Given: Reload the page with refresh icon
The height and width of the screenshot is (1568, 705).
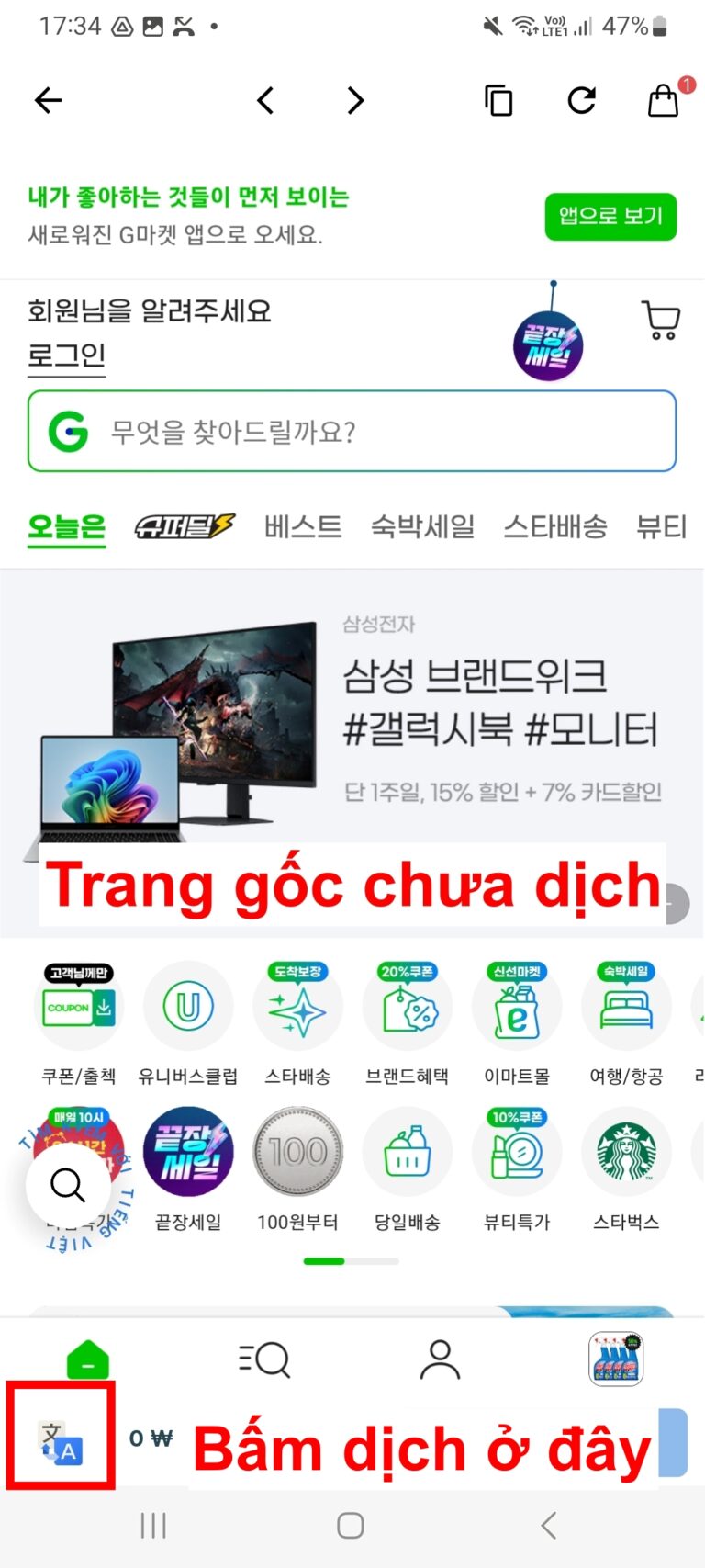Looking at the screenshot, I should pos(581,101).
